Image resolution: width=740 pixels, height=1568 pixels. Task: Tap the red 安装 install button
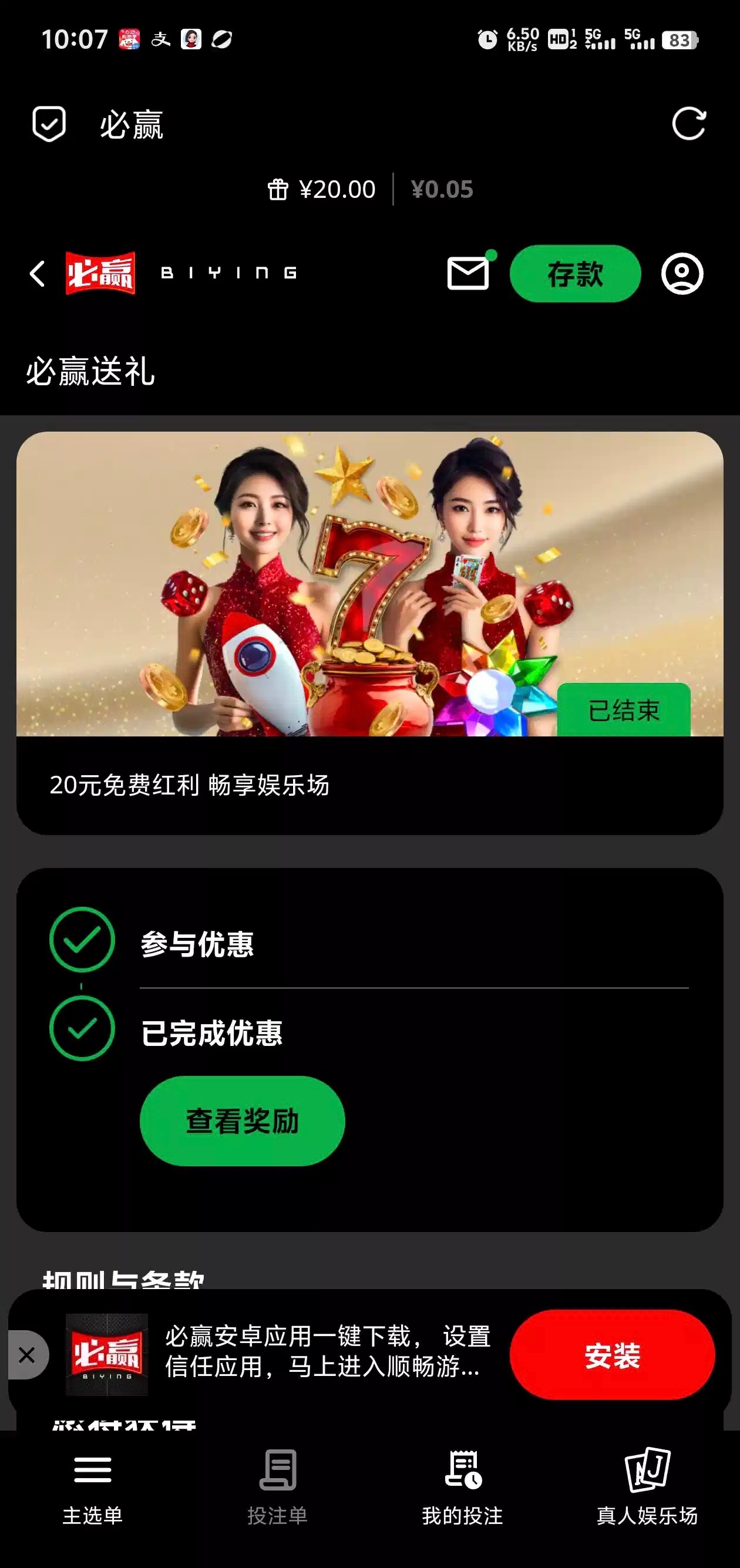(x=612, y=1355)
